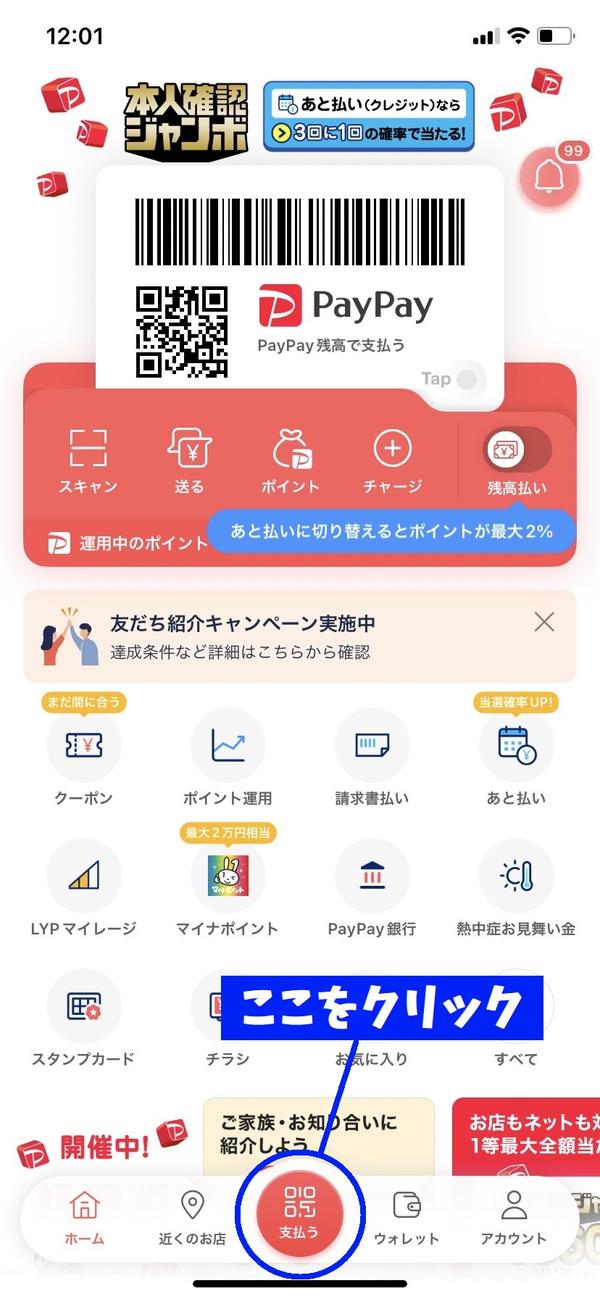Dismiss the 友だち紹介キャンペーン banner

point(544,622)
